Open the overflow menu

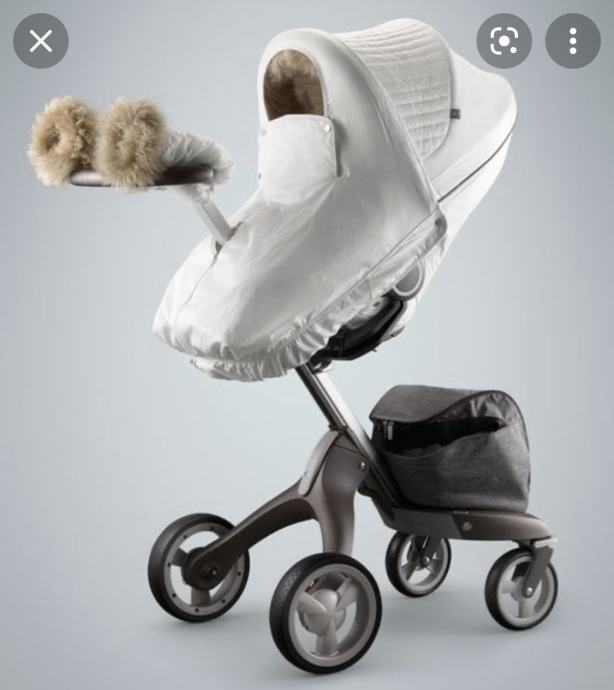pos(573,41)
